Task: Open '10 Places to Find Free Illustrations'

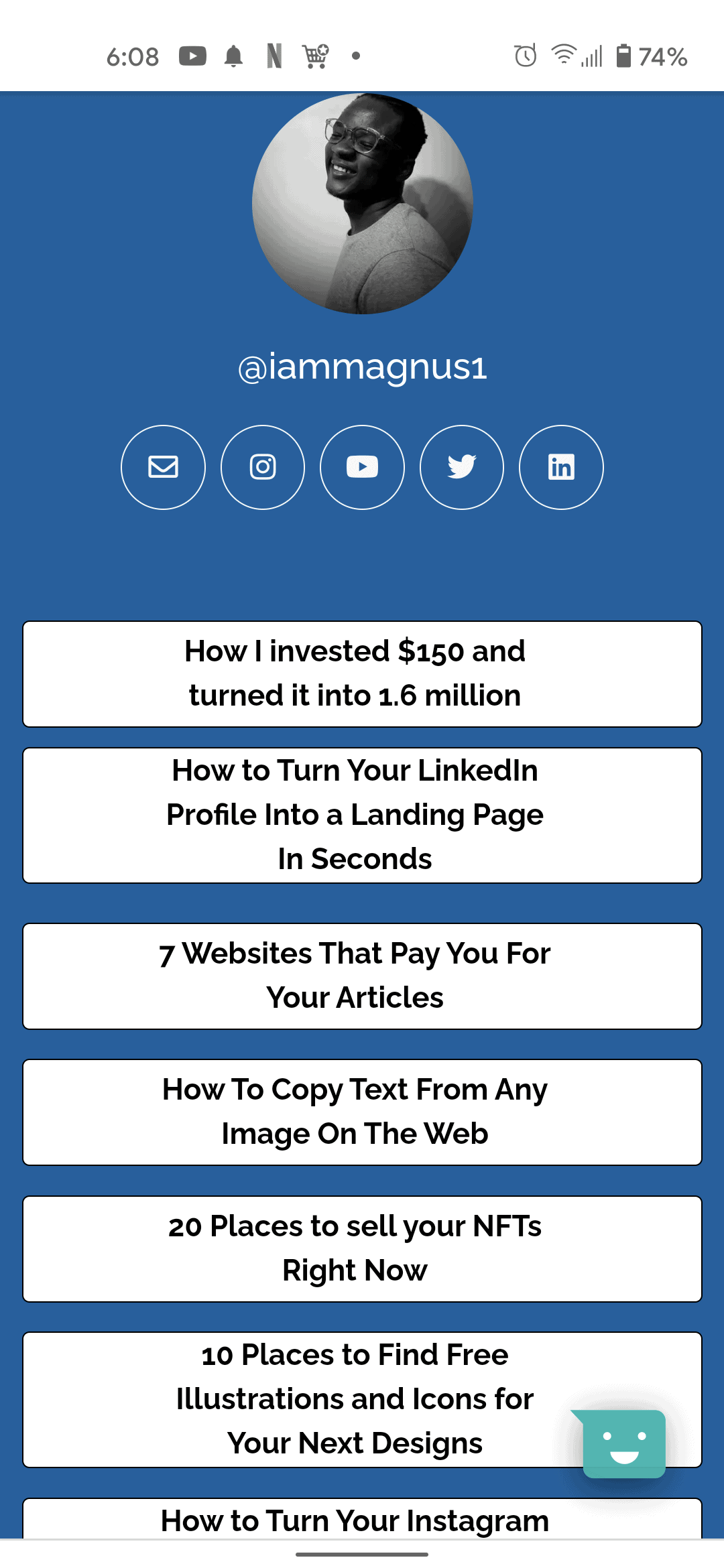Action: (x=362, y=1400)
